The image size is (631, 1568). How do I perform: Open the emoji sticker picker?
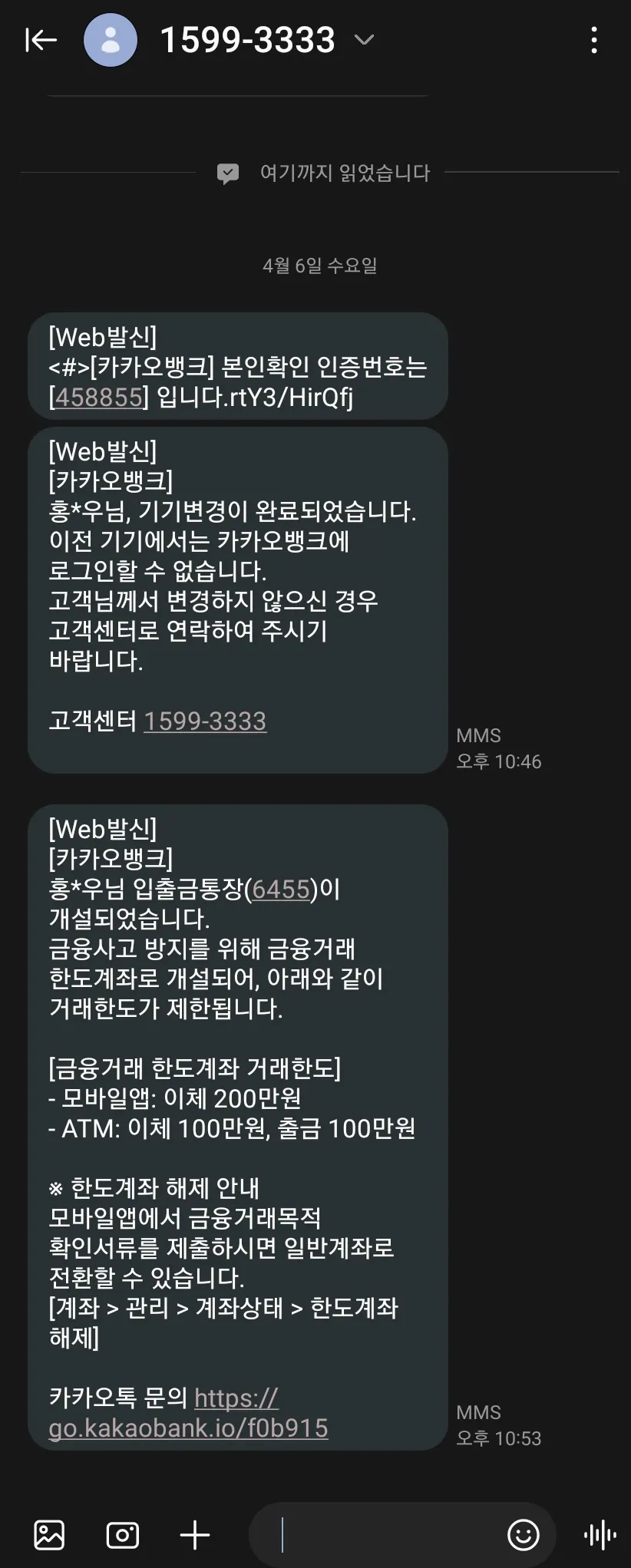pyautogui.click(x=524, y=1534)
